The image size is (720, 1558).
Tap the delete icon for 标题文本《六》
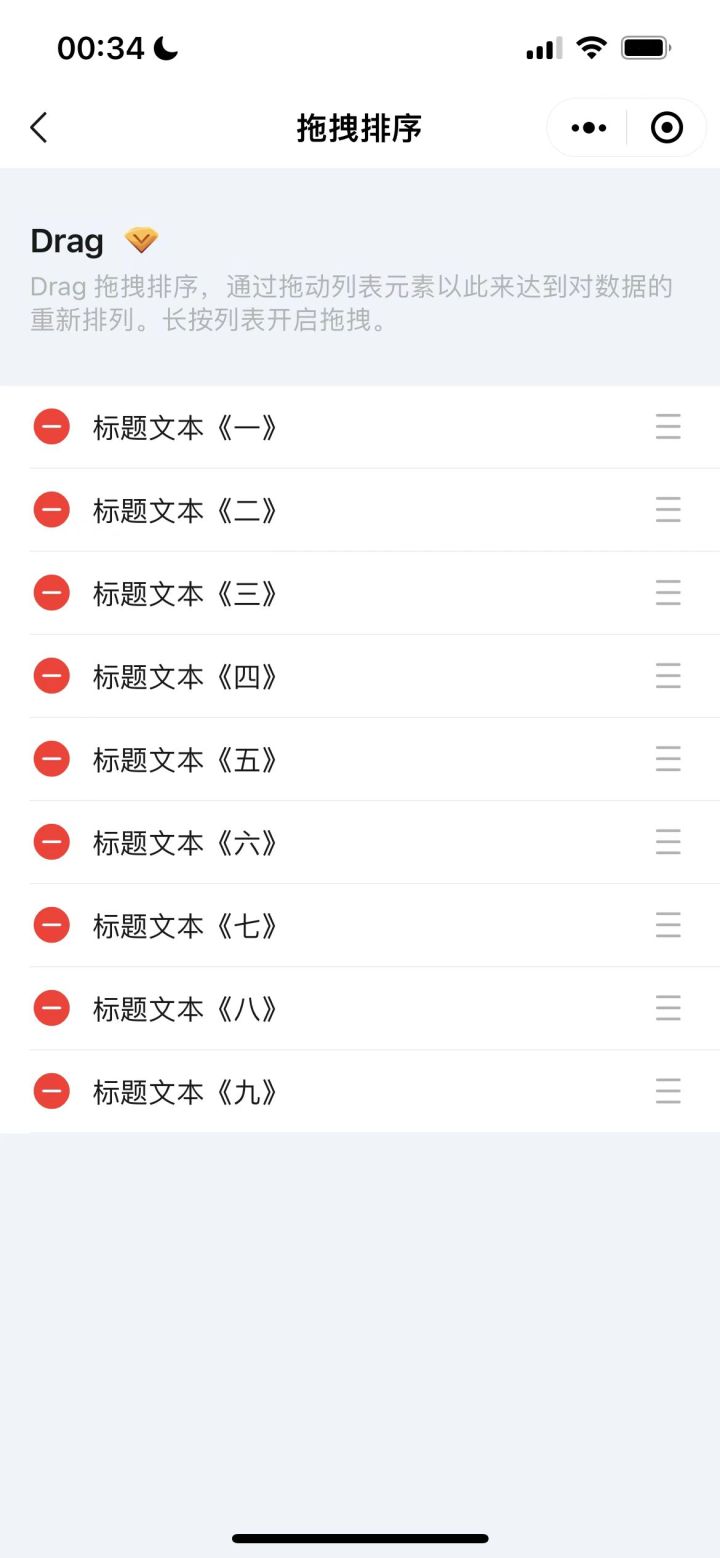point(52,842)
